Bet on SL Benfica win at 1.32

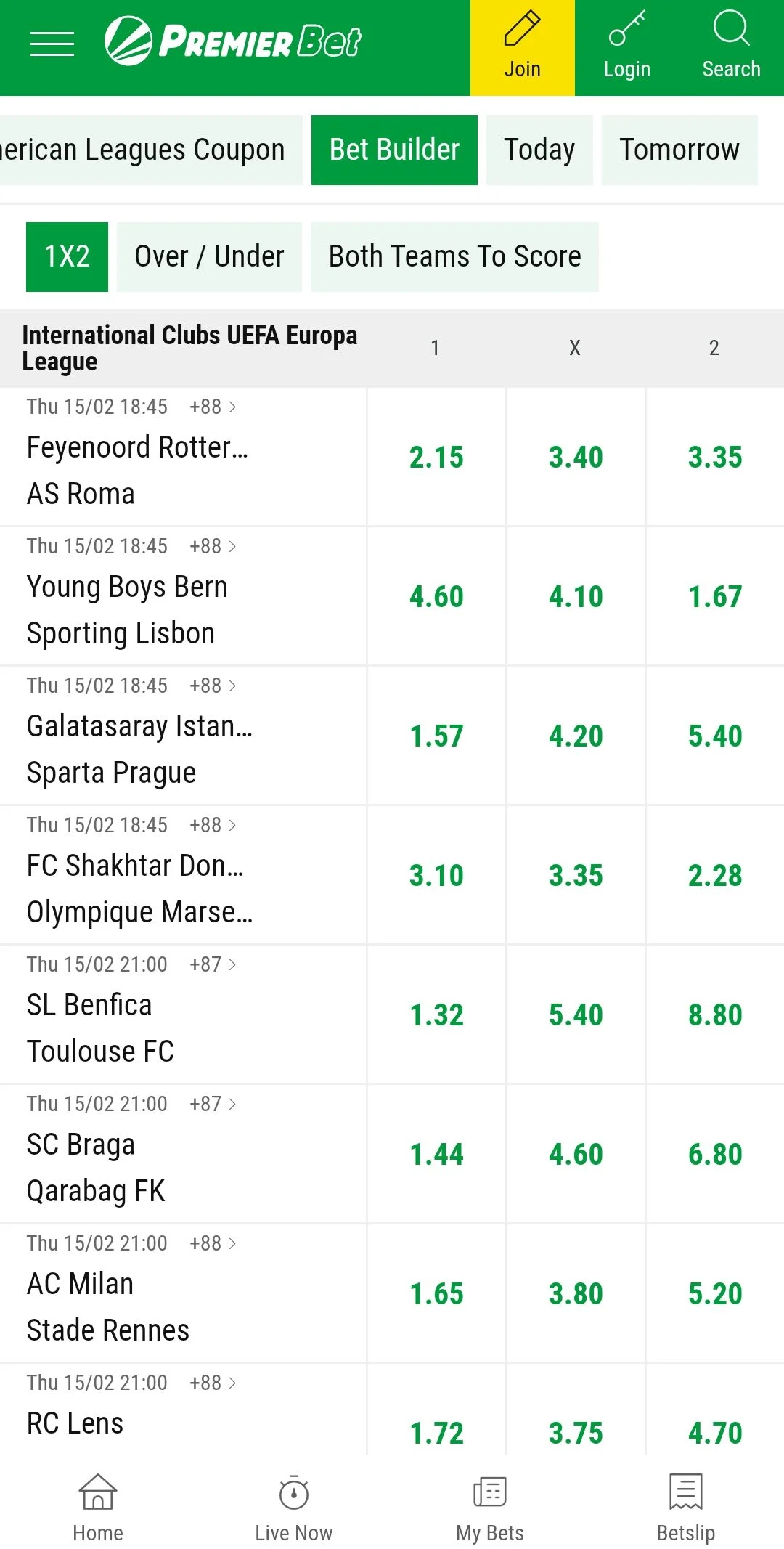436,1015
